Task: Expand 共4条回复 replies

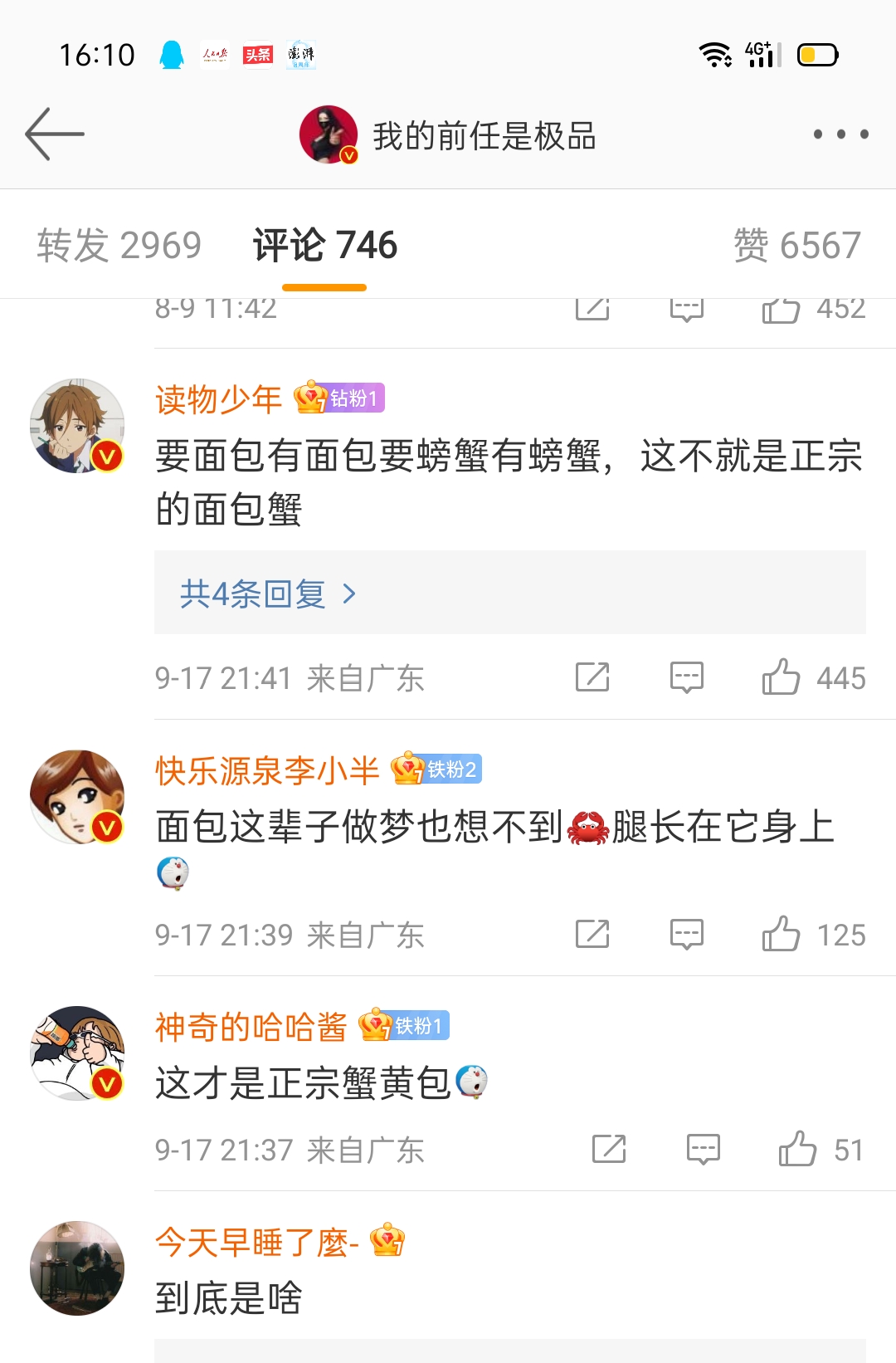Action: [x=267, y=594]
